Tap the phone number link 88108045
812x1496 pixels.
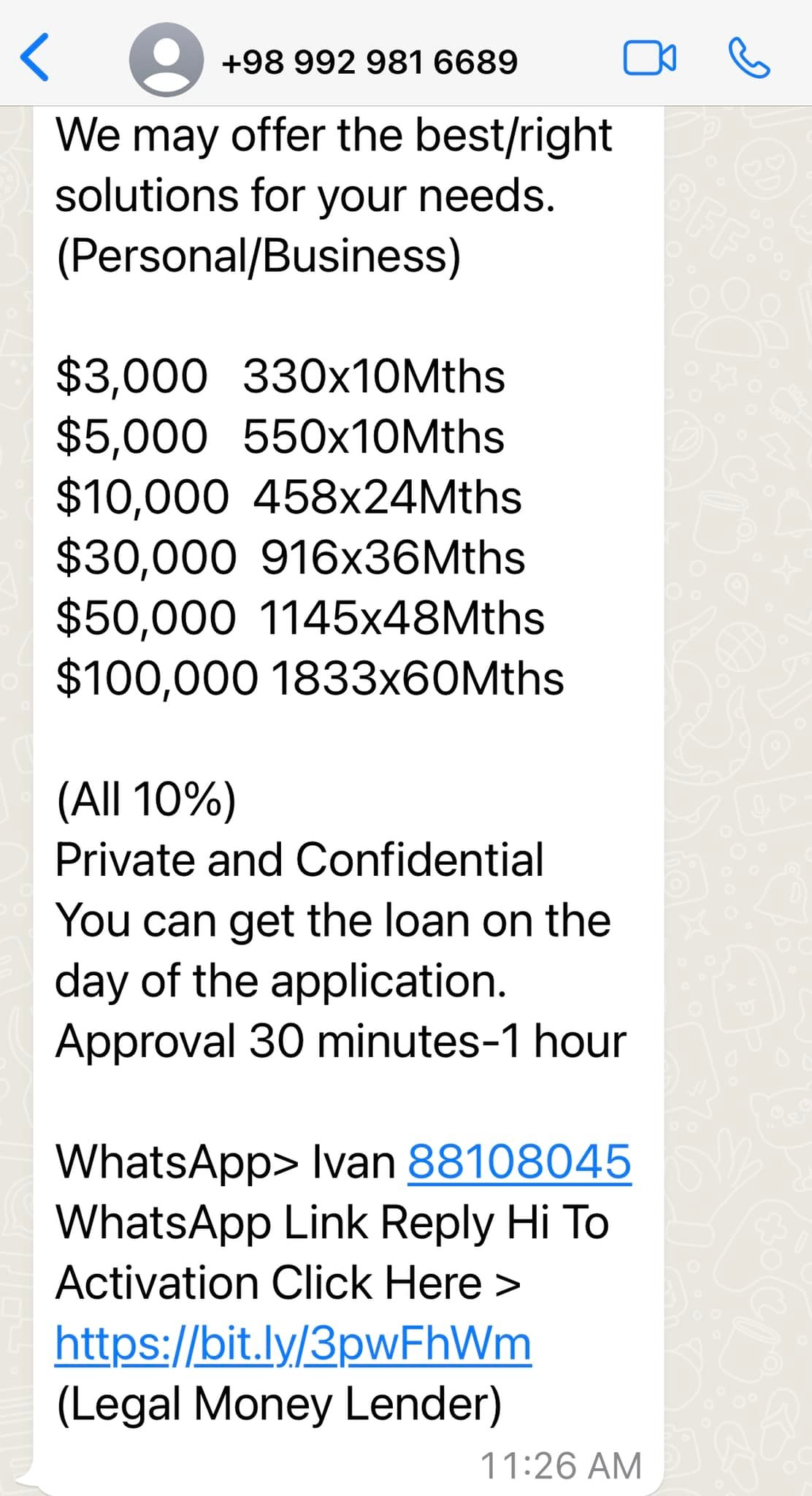pyautogui.click(x=518, y=1161)
